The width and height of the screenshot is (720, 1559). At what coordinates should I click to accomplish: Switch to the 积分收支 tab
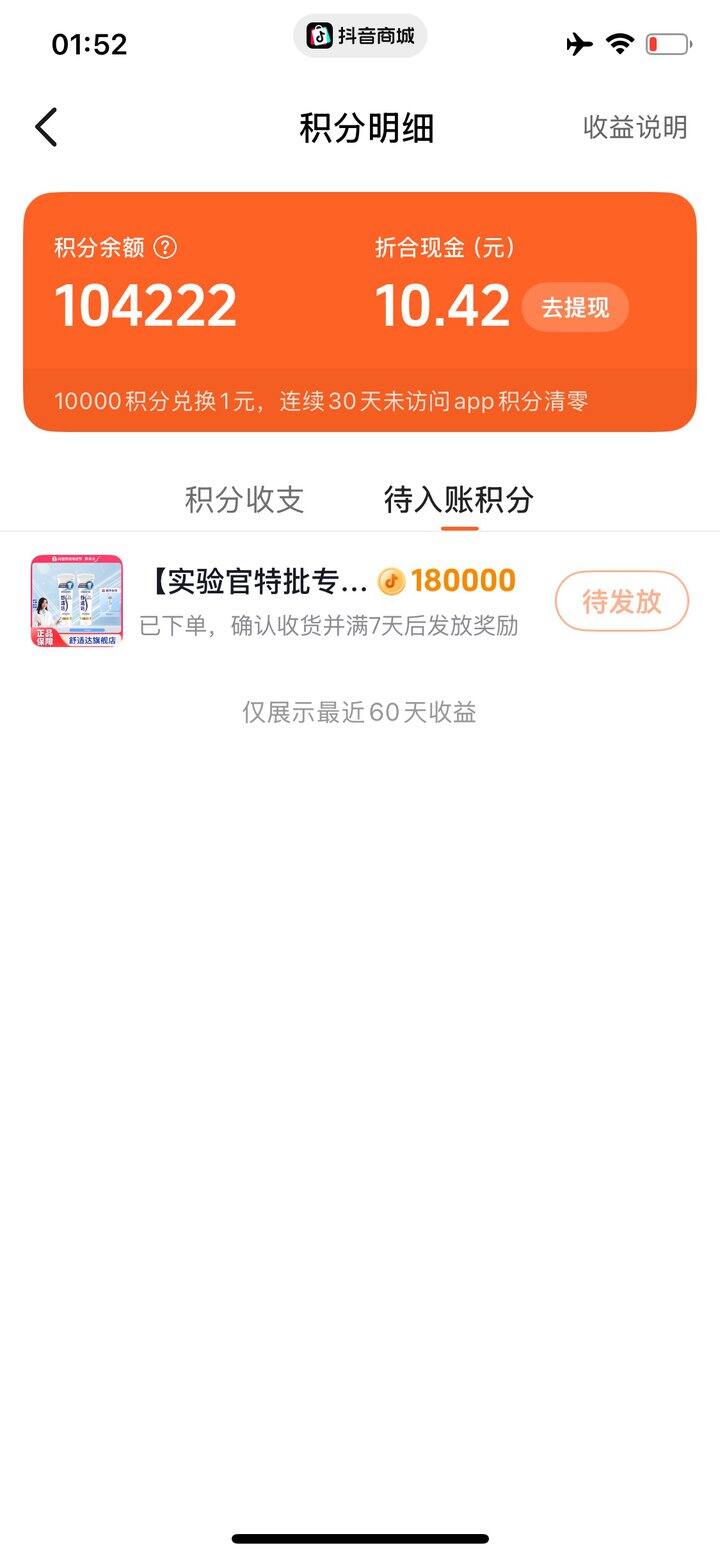pyautogui.click(x=244, y=499)
